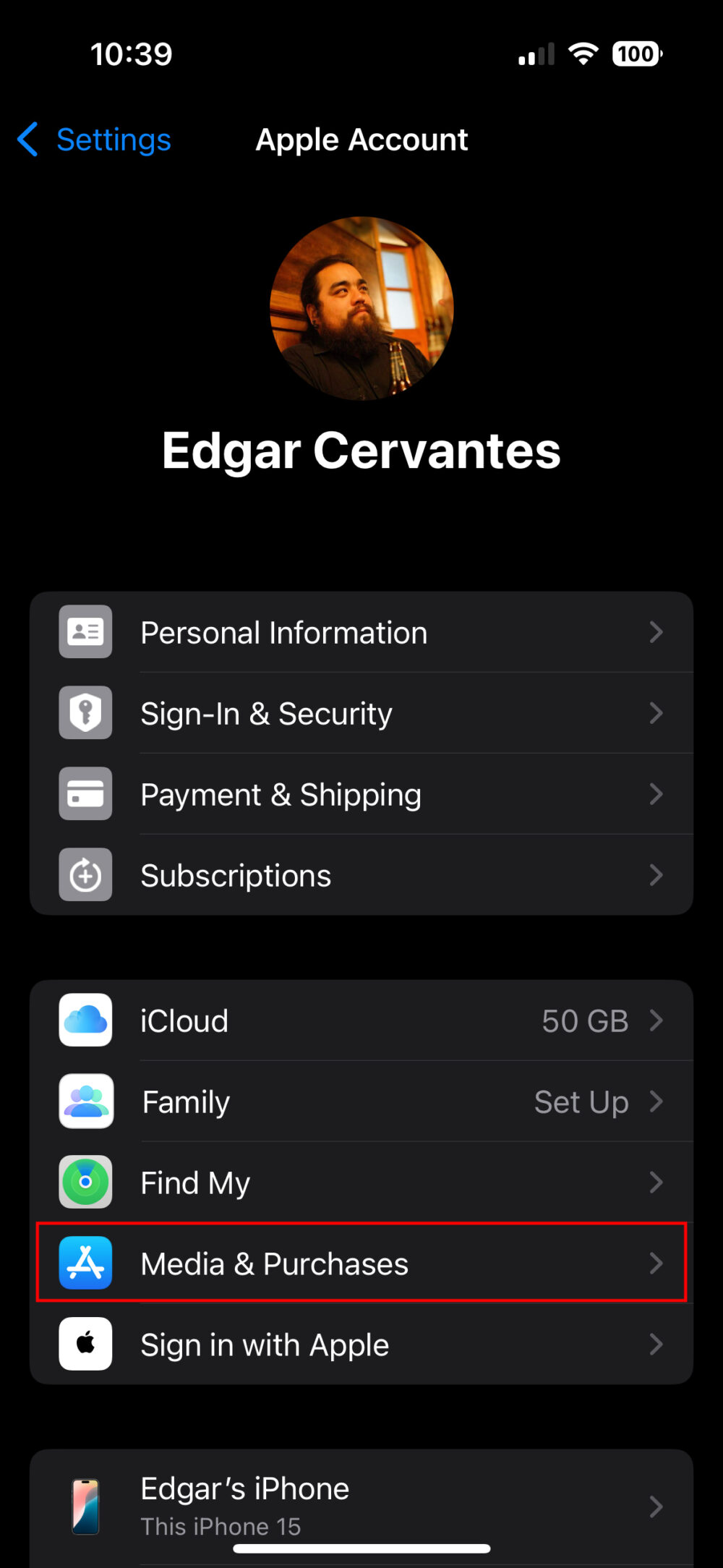Tap the contact card icon for Personal Information
Viewport: 723px width, 1568px height.
(x=85, y=632)
